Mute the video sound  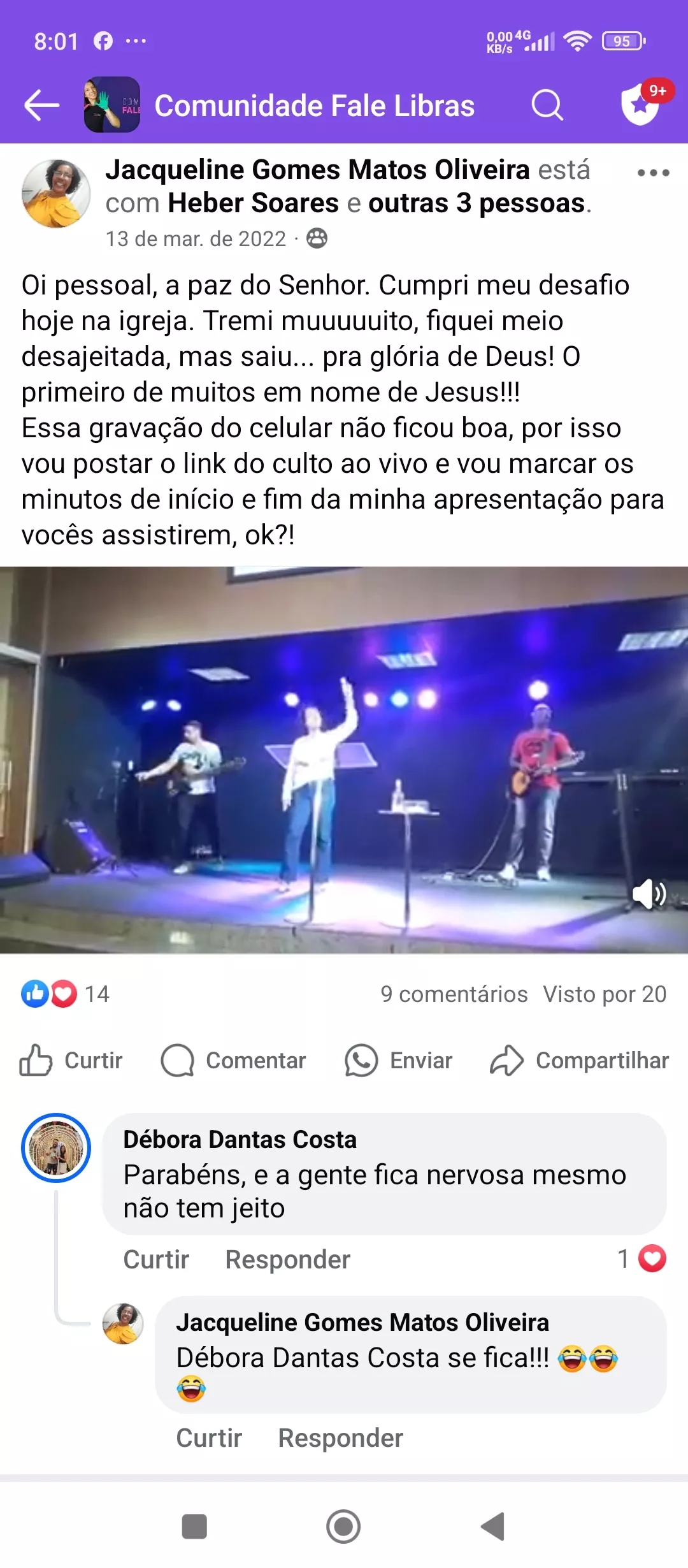tap(649, 894)
